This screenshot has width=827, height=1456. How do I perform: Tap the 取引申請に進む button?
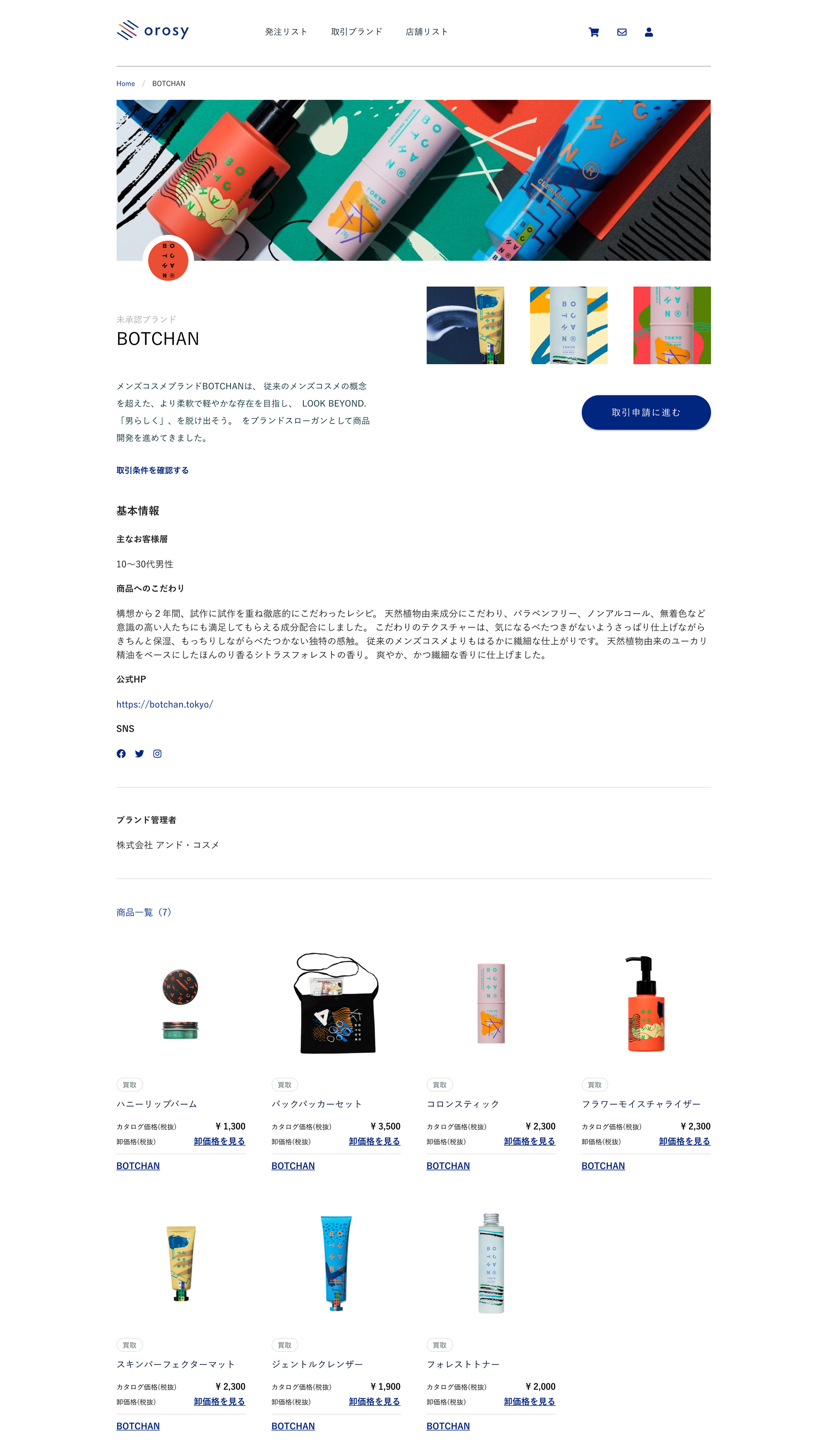pyautogui.click(x=646, y=412)
